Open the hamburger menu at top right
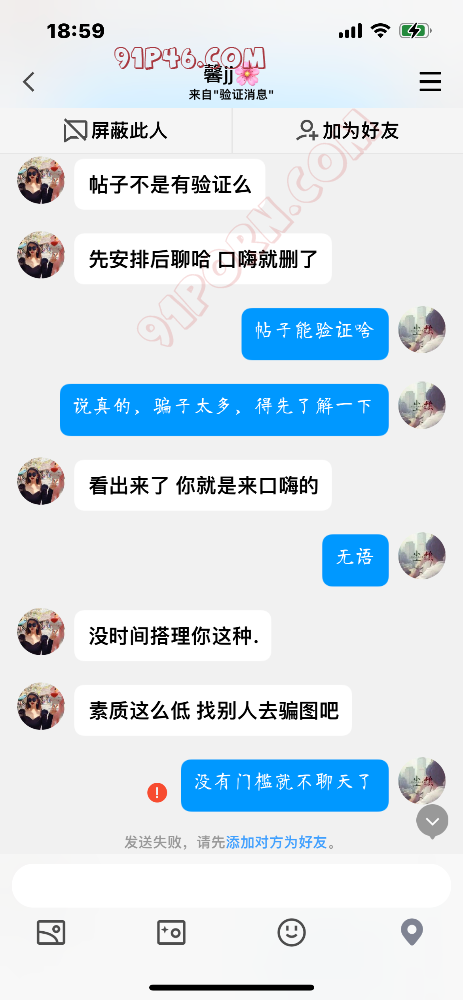 coord(430,82)
